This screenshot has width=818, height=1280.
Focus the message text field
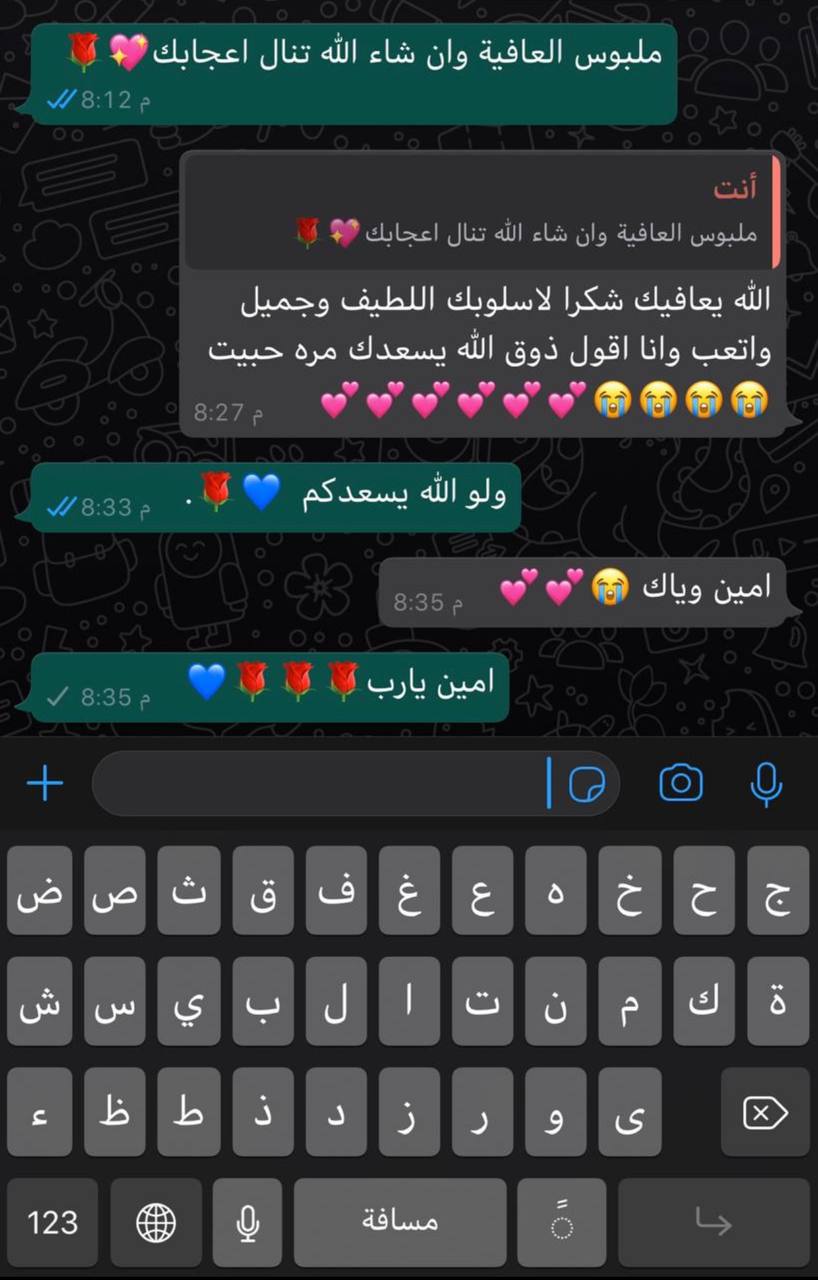(320, 784)
